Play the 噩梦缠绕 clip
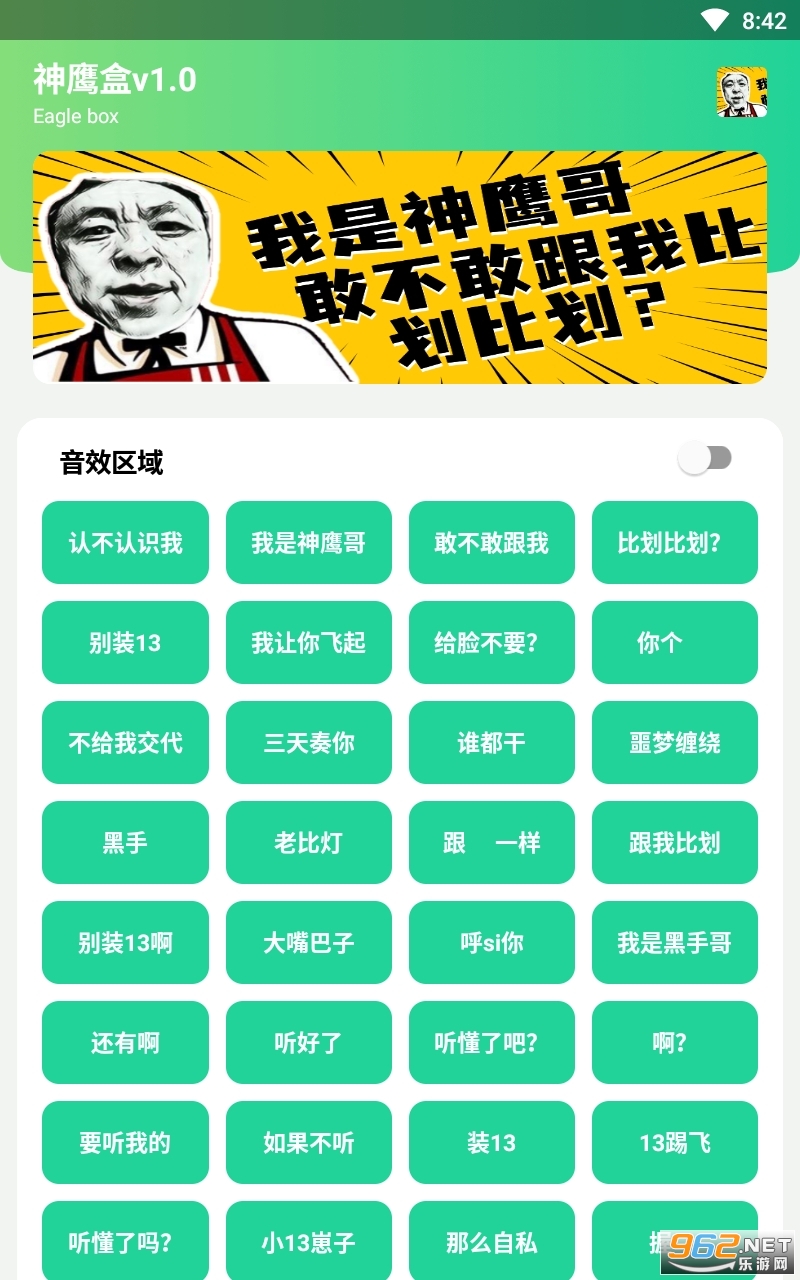Image resolution: width=800 pixels, height=1280 pixels. coord(674,743)
